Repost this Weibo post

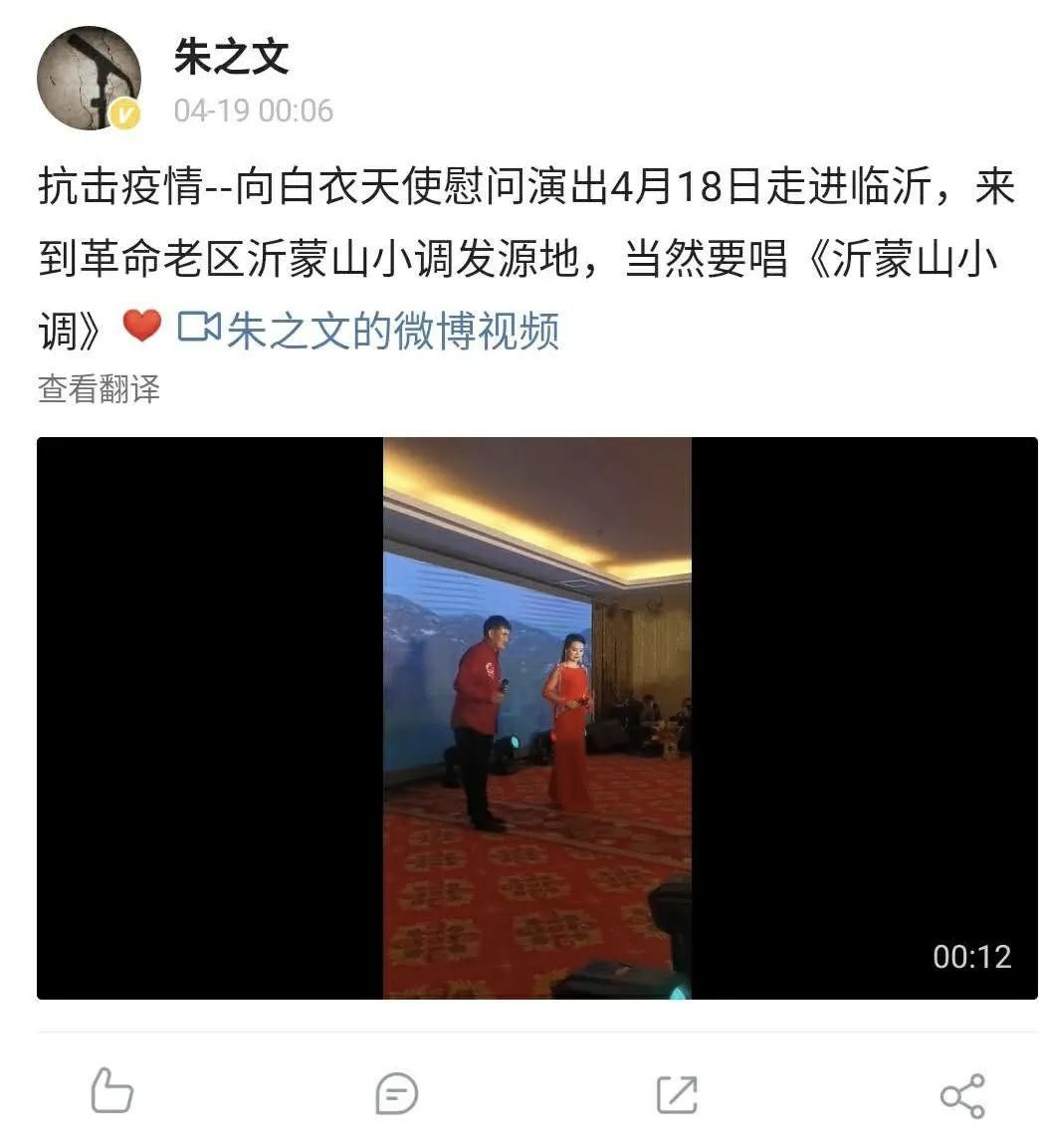(x=677, y=1094)
